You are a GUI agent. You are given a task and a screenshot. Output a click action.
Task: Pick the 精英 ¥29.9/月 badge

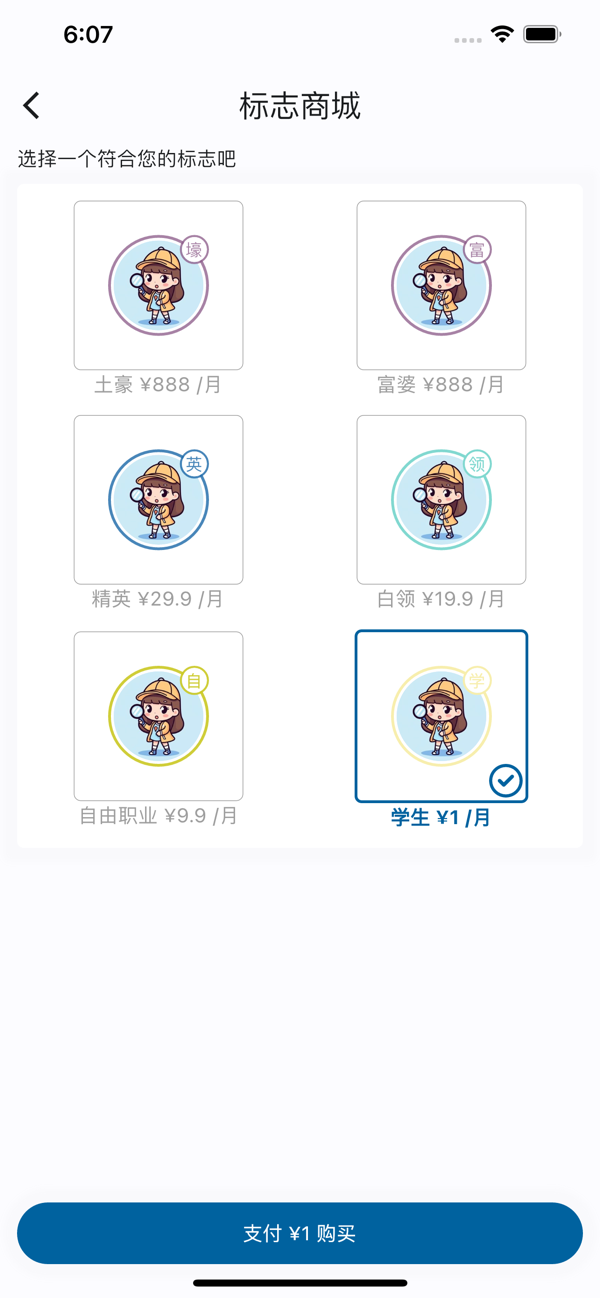click(158, 499)
